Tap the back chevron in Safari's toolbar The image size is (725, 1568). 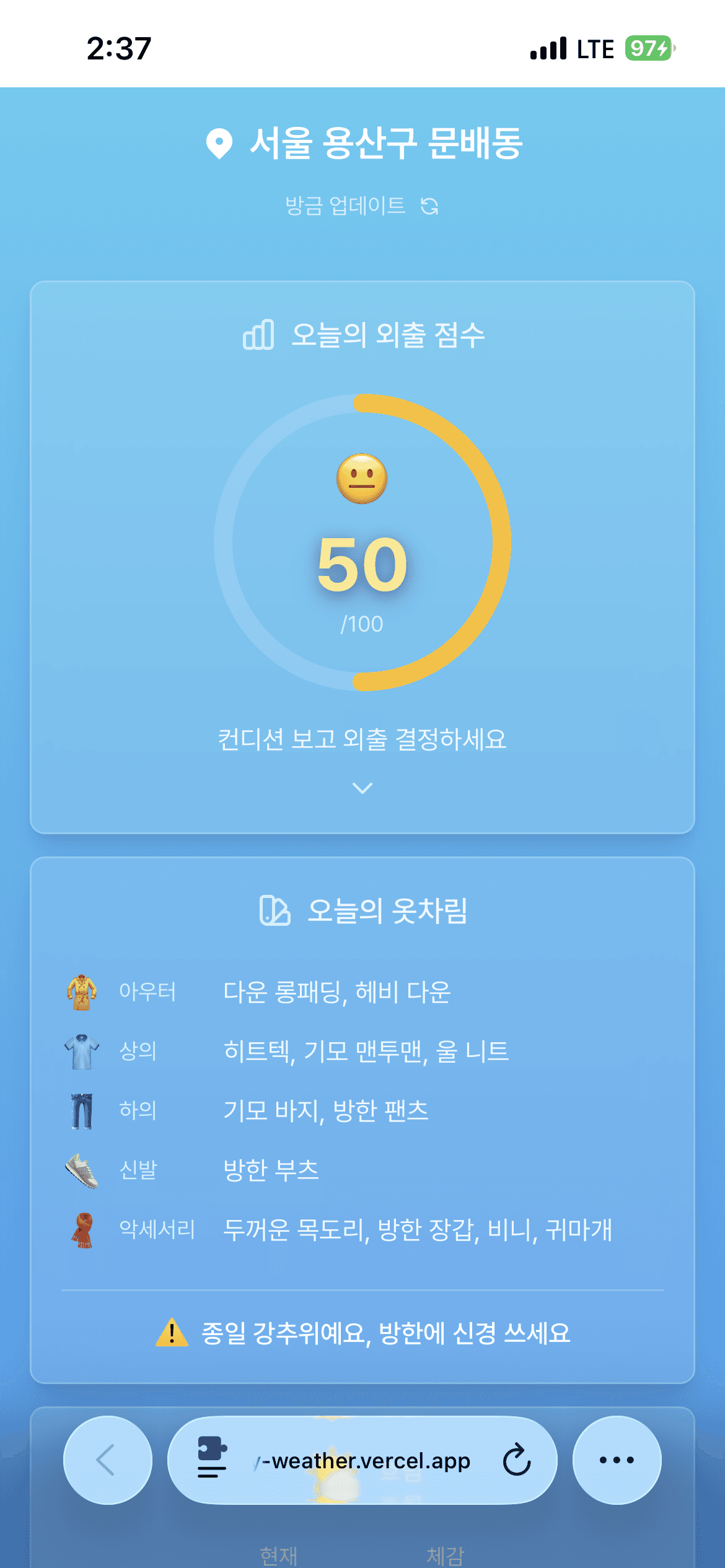click(107, 1460)
